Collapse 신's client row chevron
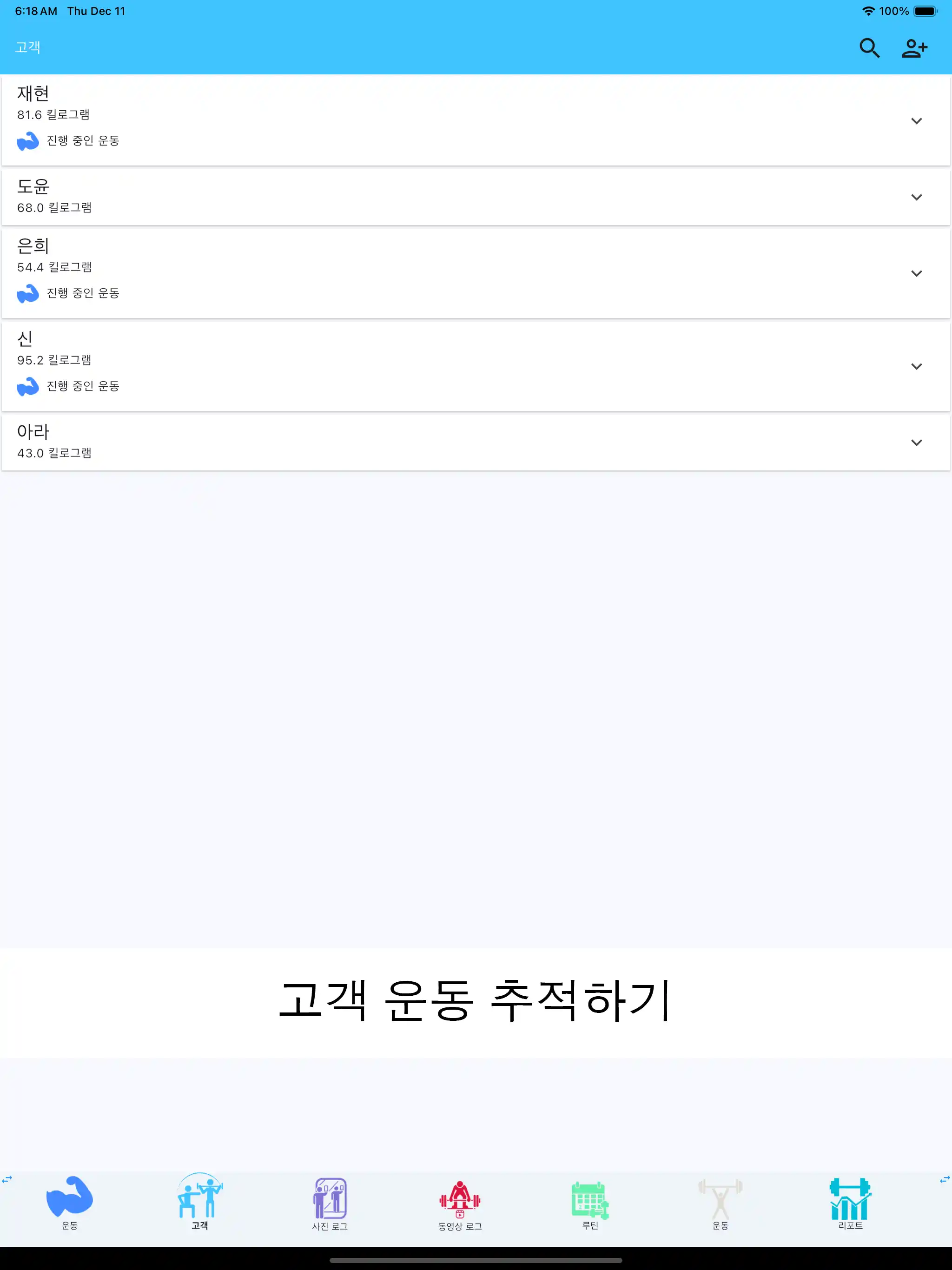 click(x=917, y=366)
